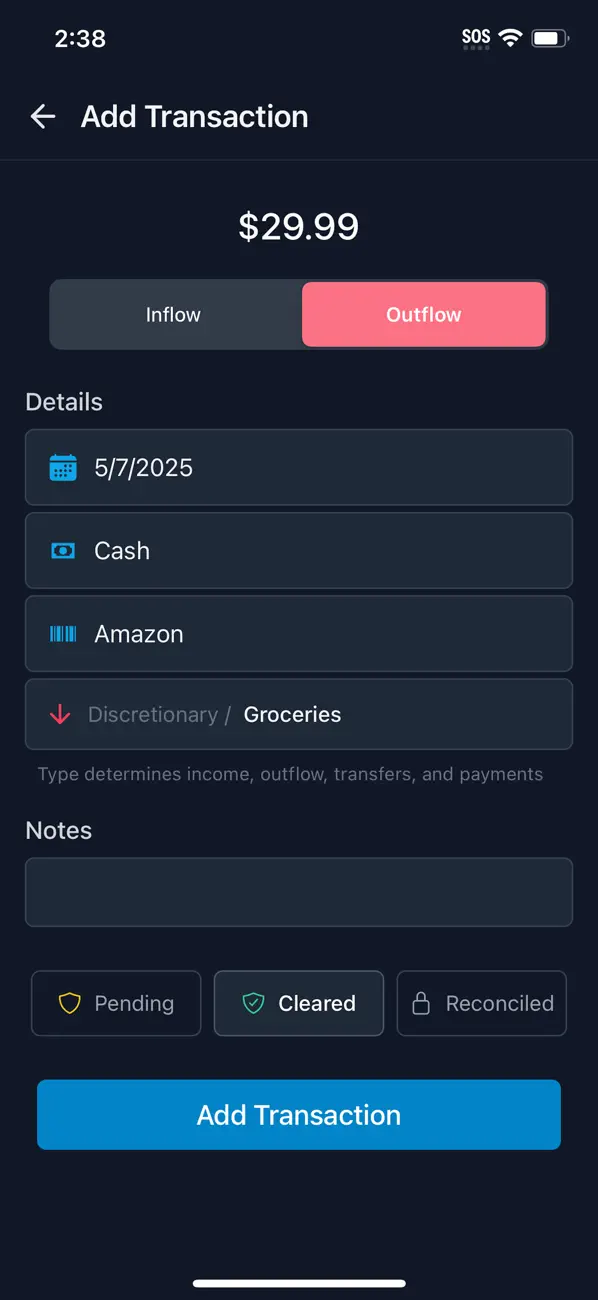
Task: Edit the Amazon payee field
Action: point(299,633)
